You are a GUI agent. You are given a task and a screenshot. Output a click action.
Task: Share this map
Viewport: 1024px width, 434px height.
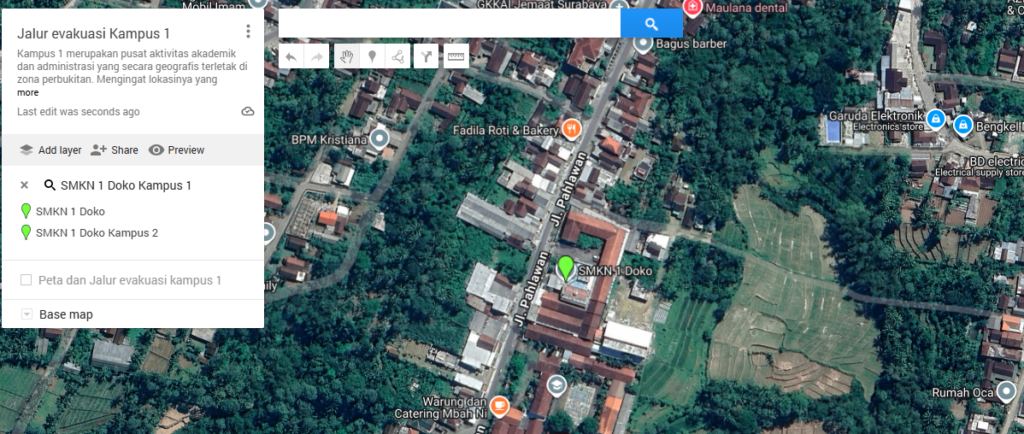pos(114,150)
